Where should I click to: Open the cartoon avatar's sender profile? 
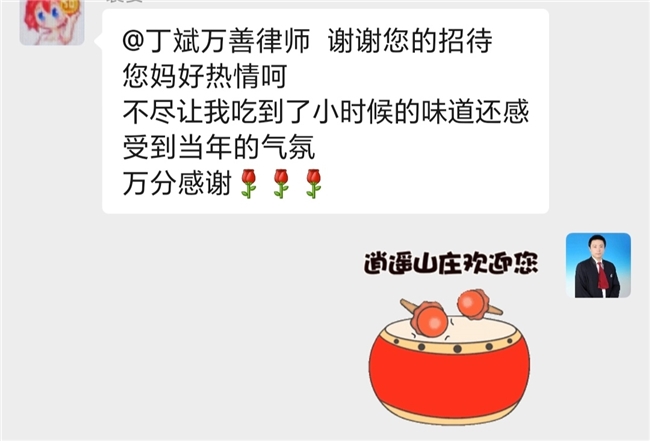click(45, 24)
